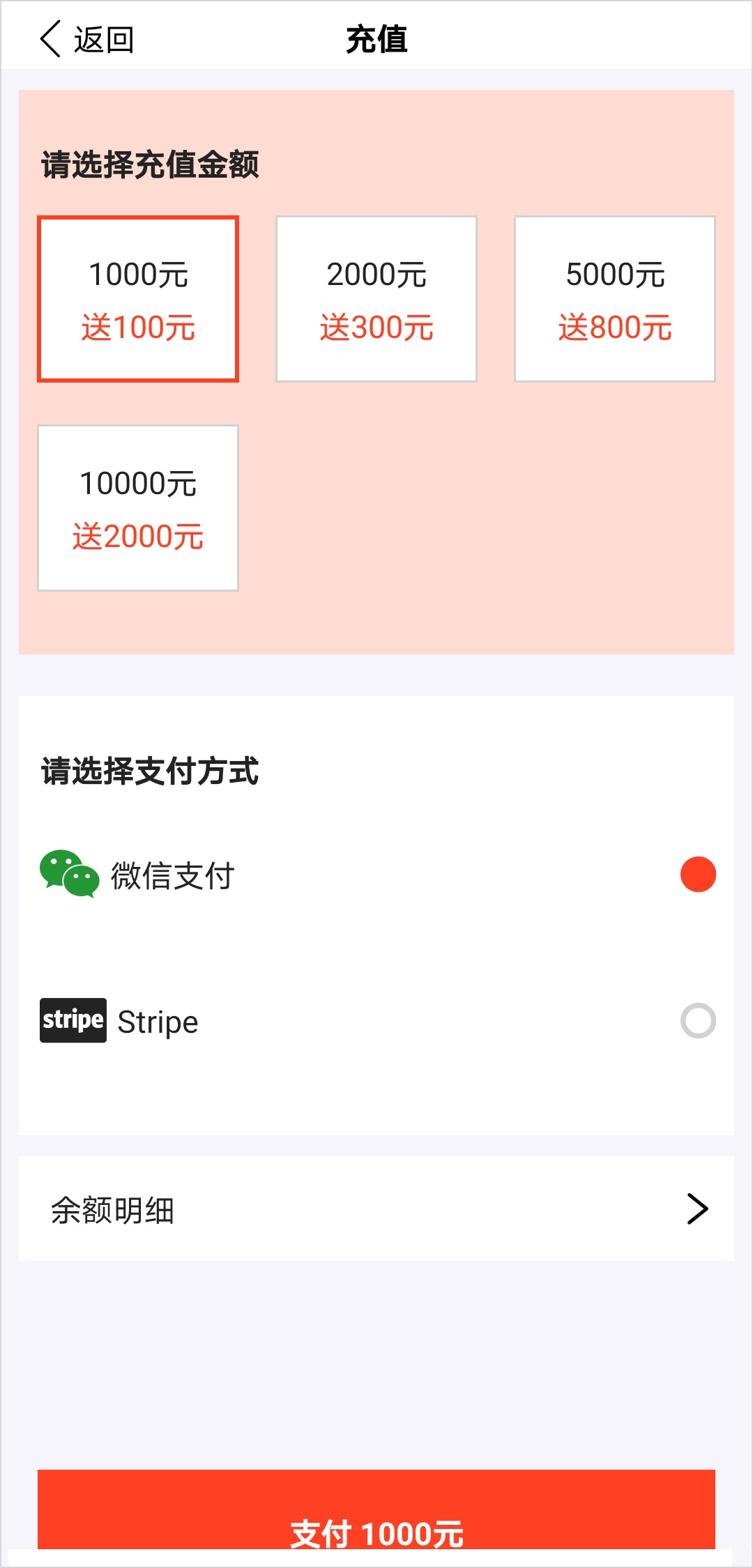Pick the 5000元 recharge amount

click(614, 299)
